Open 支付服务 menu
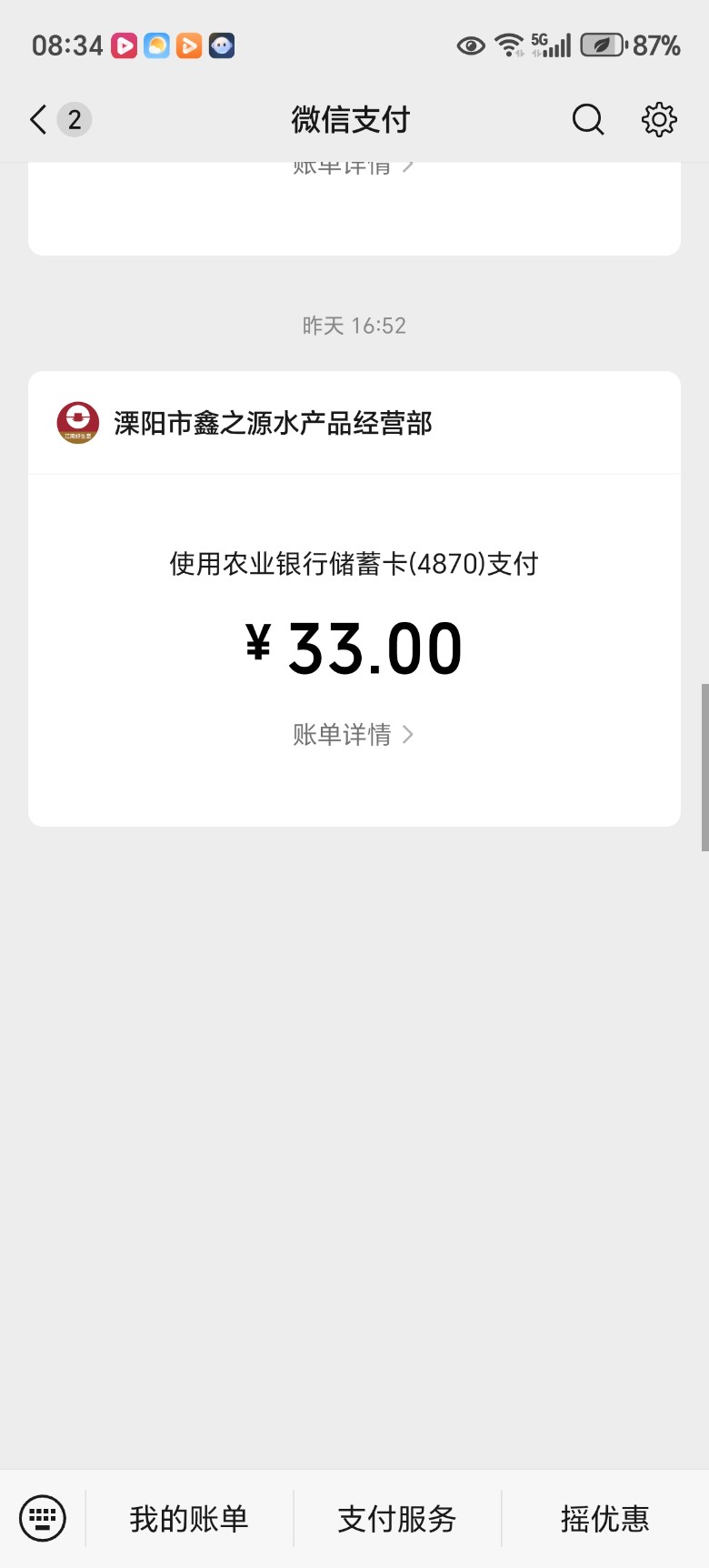The height and width of the screenshot is (1568, 709). [x=397, y=1518]
